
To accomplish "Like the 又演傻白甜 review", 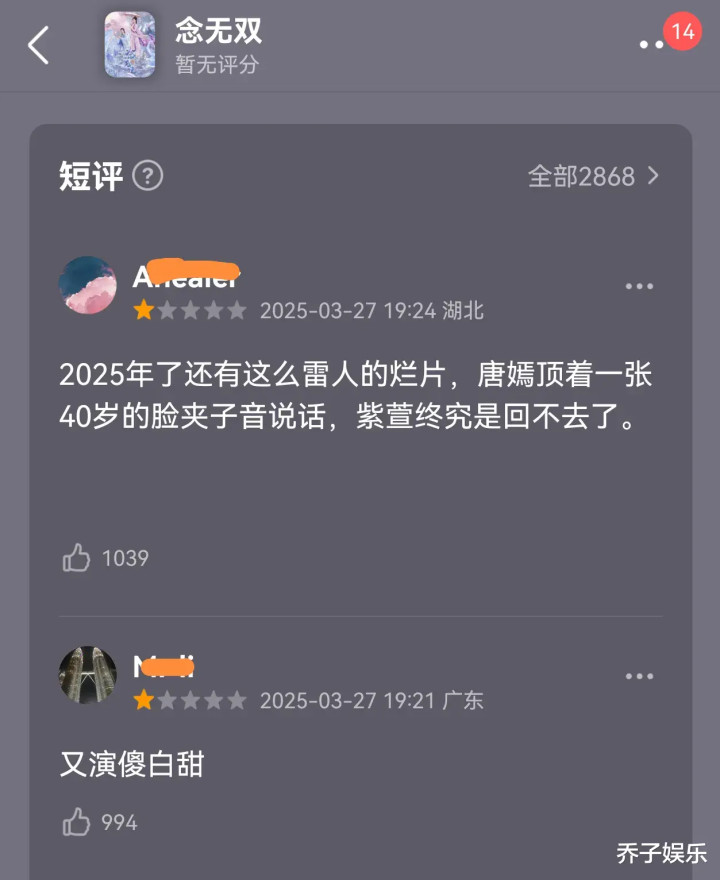I will [77, 823].
